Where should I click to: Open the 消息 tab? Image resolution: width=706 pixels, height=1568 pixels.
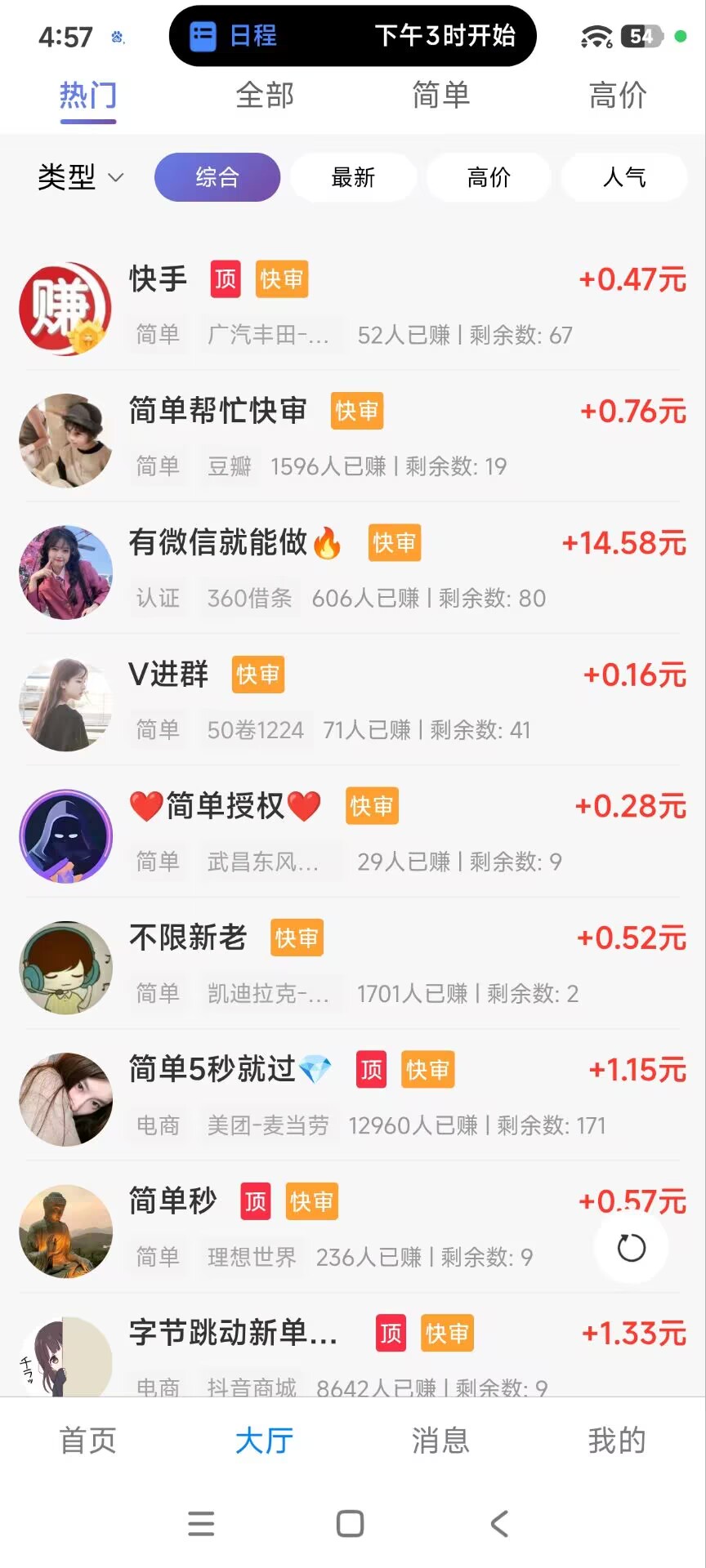(441, 1441)
